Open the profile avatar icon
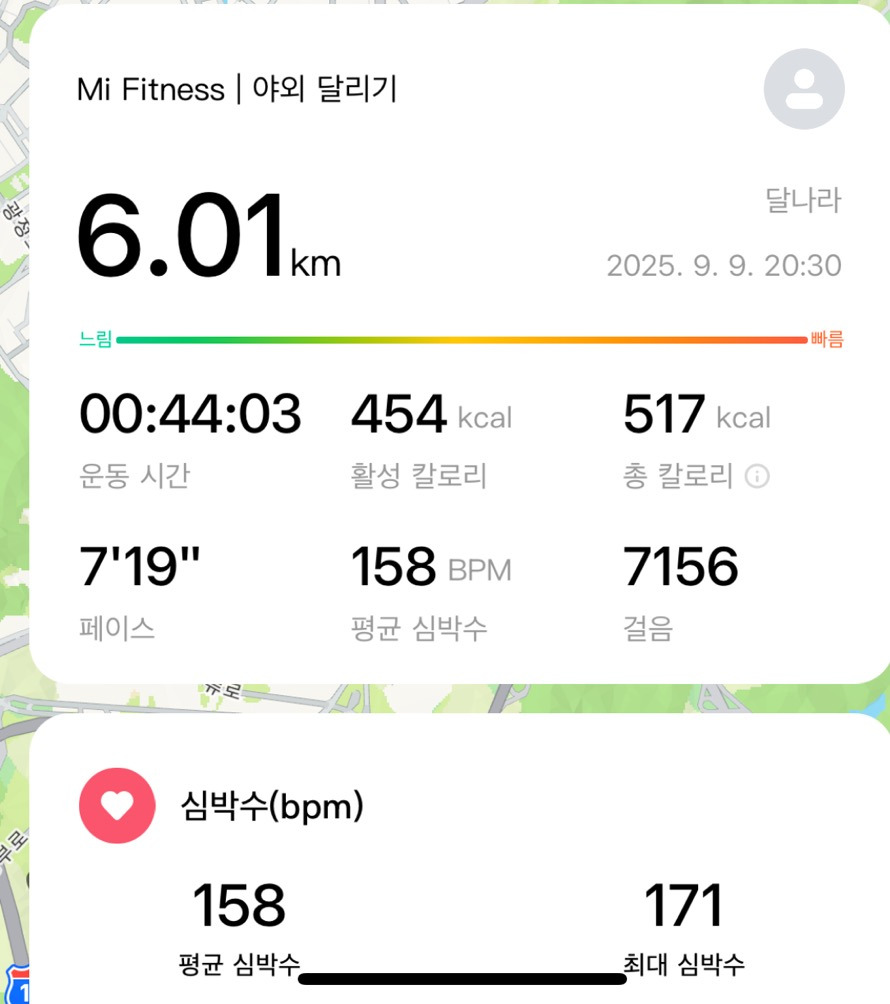The image size is (890, 1004). (804, 88)
